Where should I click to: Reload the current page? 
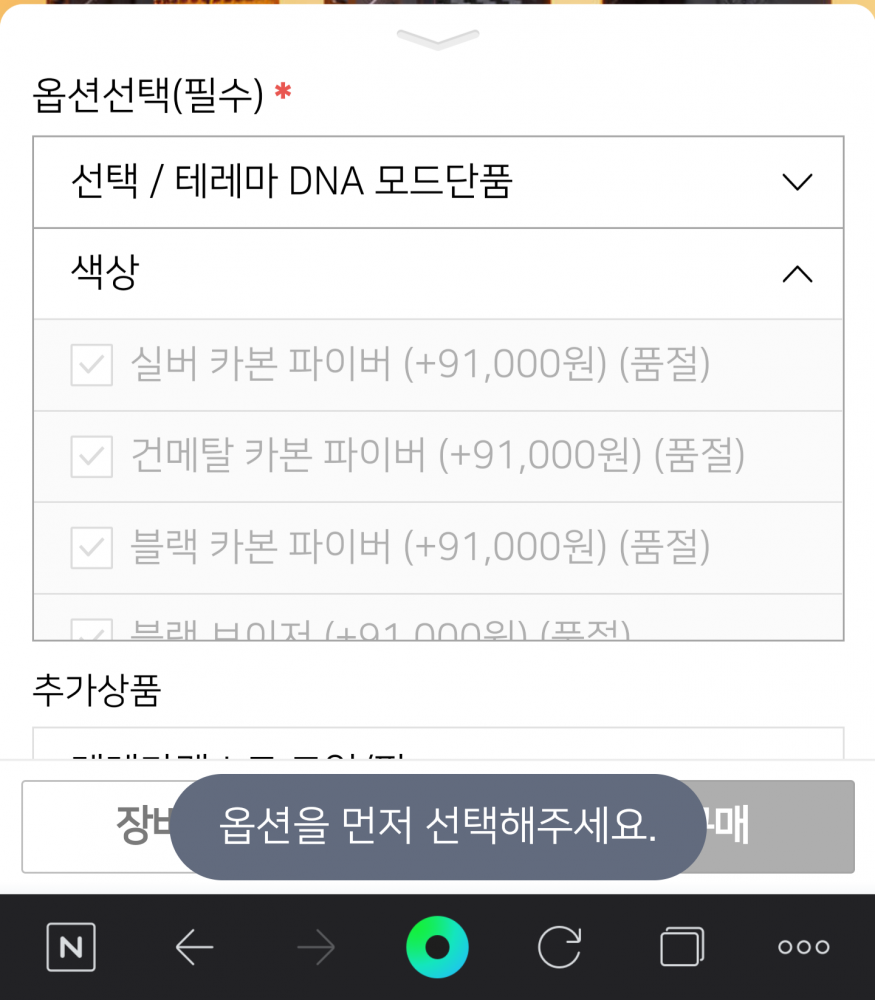click(x=558, y=946)
